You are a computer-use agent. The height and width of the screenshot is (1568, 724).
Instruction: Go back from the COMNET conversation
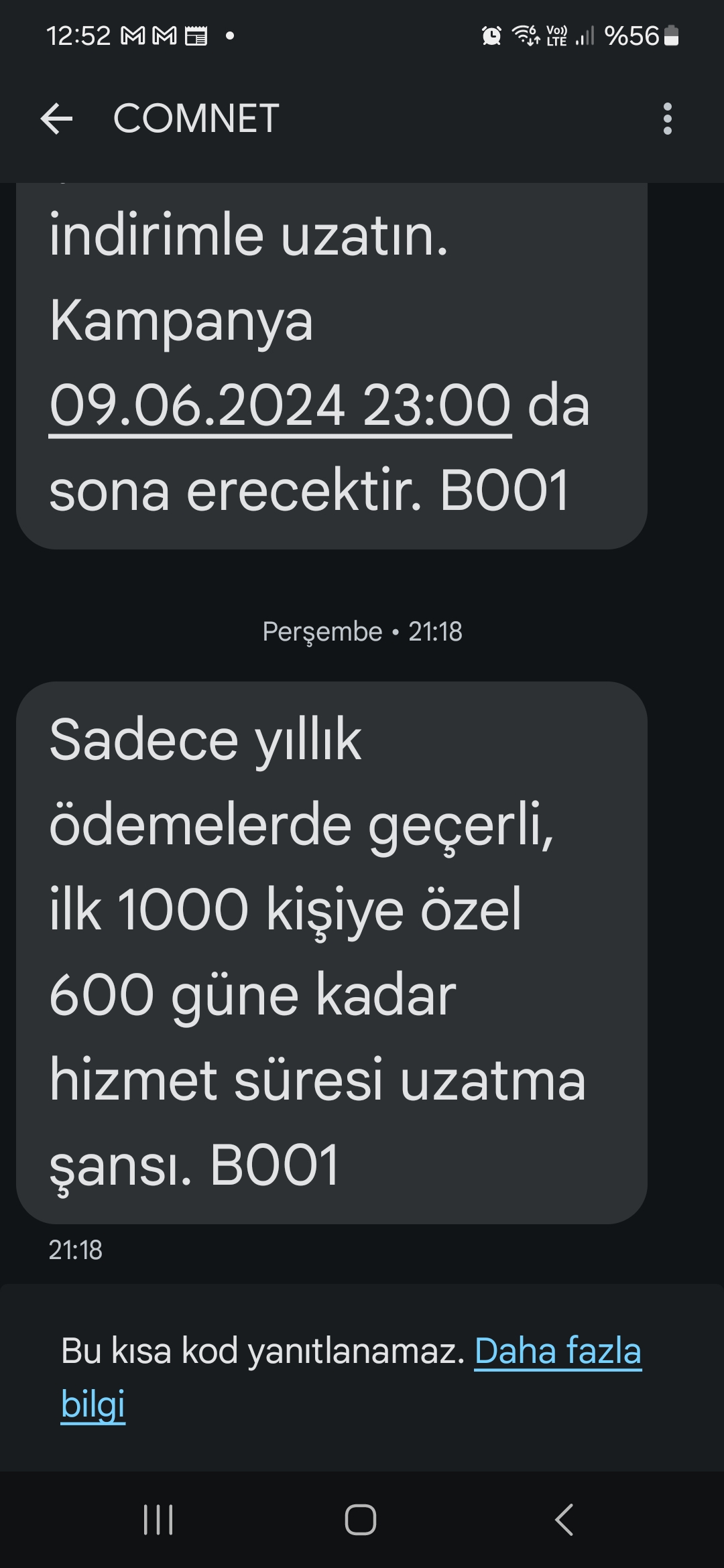coord(56,119)
